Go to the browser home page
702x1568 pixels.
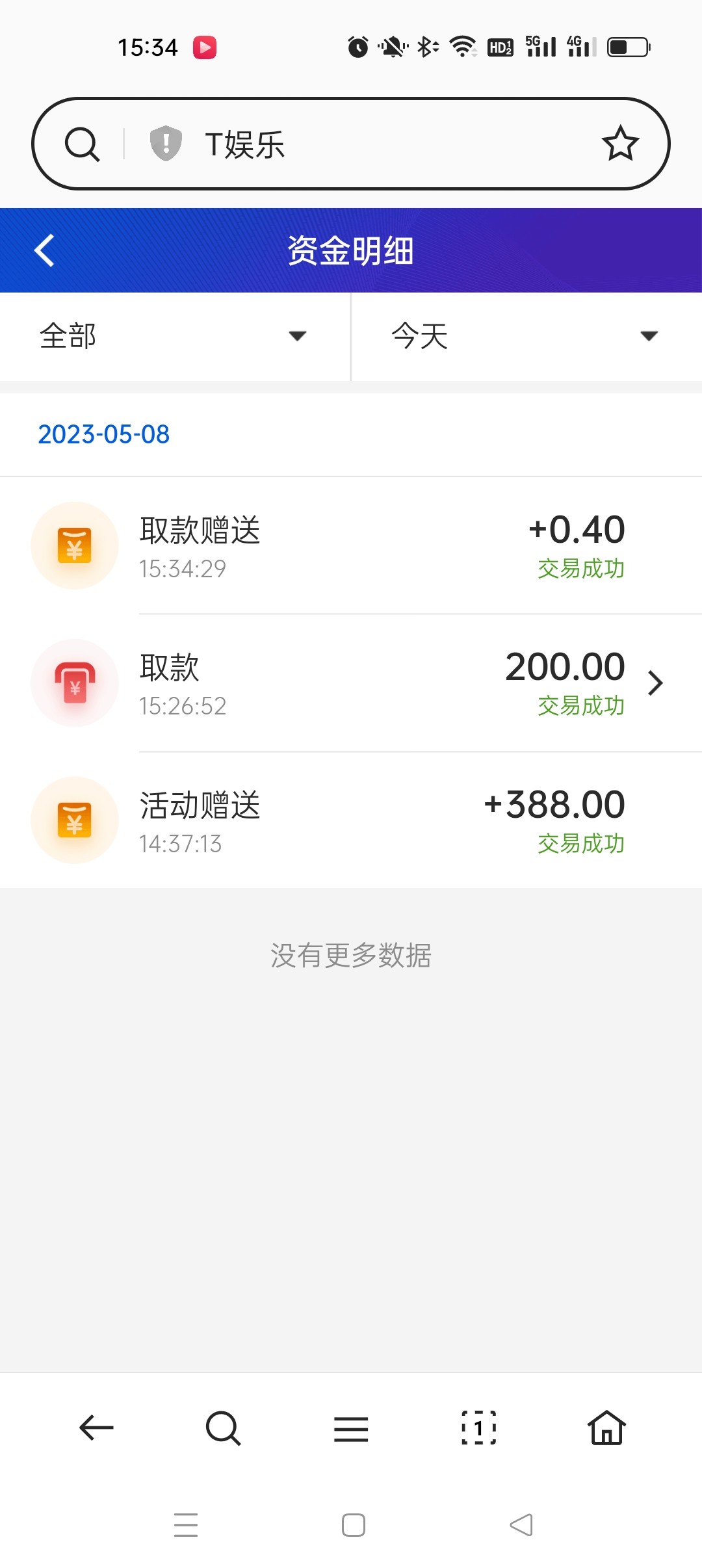606,1428
